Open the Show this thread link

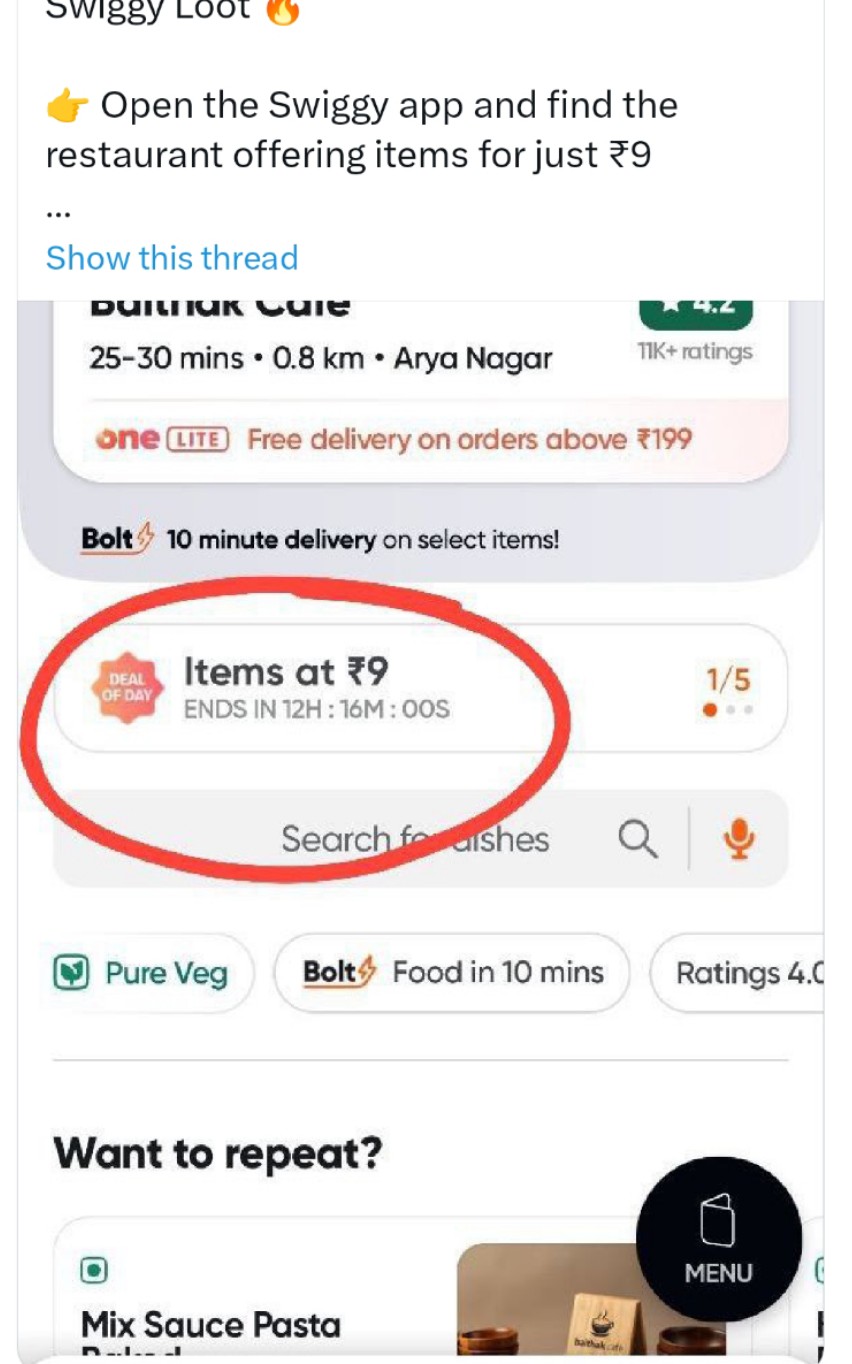pos(172,258)
